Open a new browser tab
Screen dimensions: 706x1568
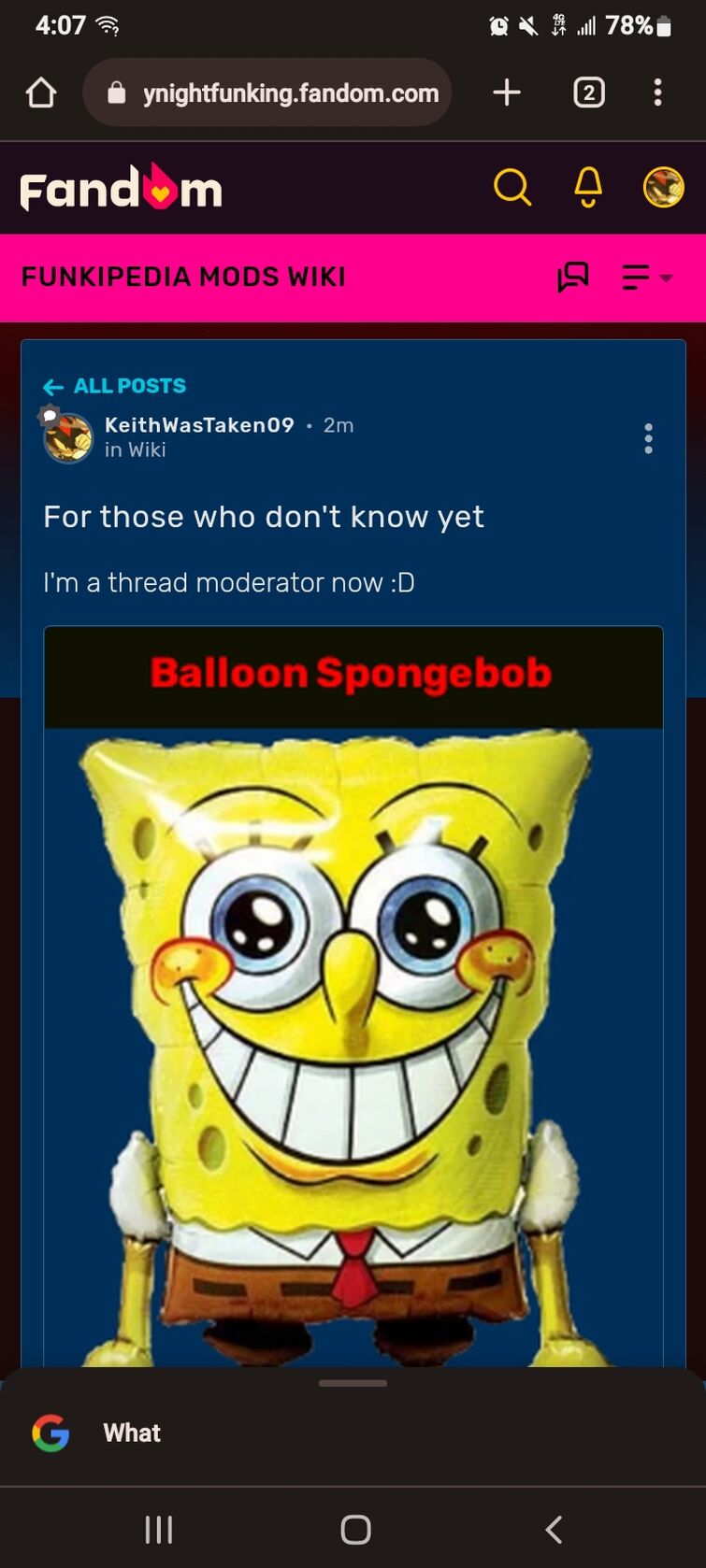[x=506, y=93]
